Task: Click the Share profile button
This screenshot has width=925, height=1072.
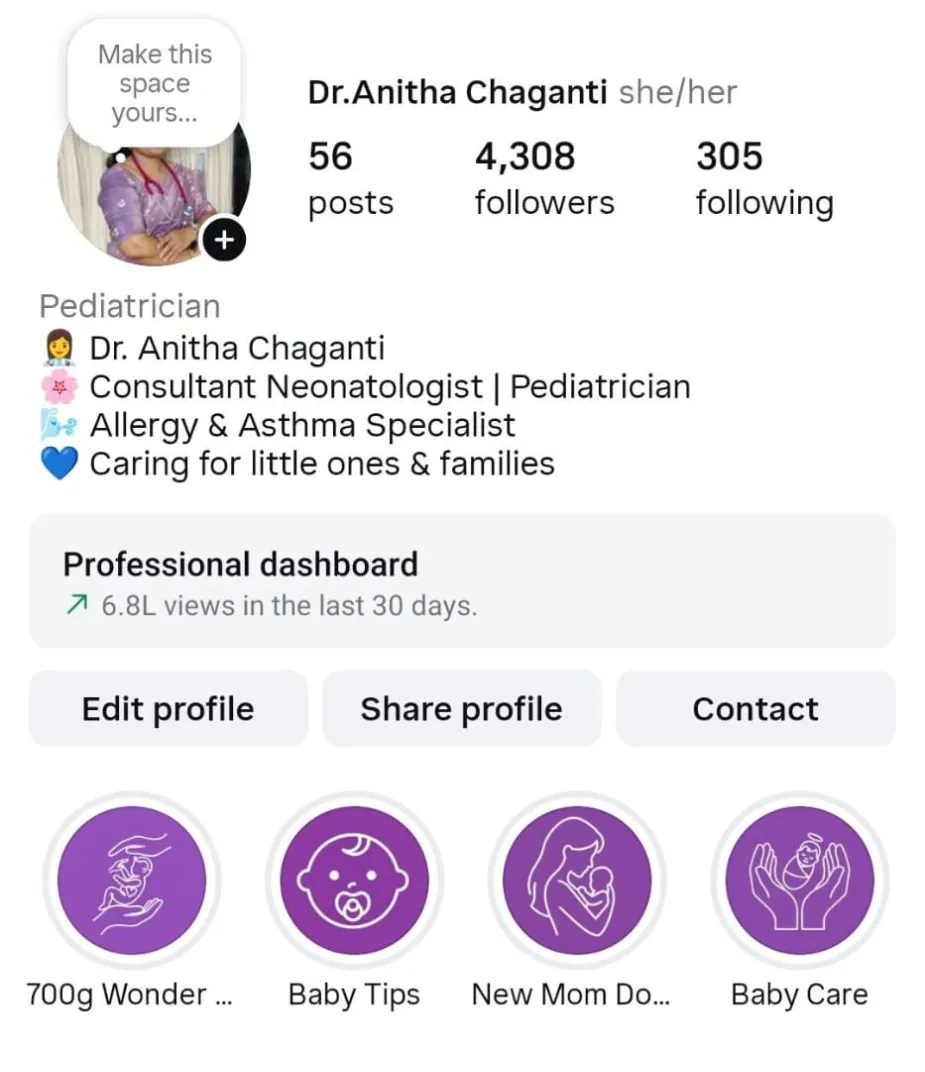Action: tap(461, 708)
